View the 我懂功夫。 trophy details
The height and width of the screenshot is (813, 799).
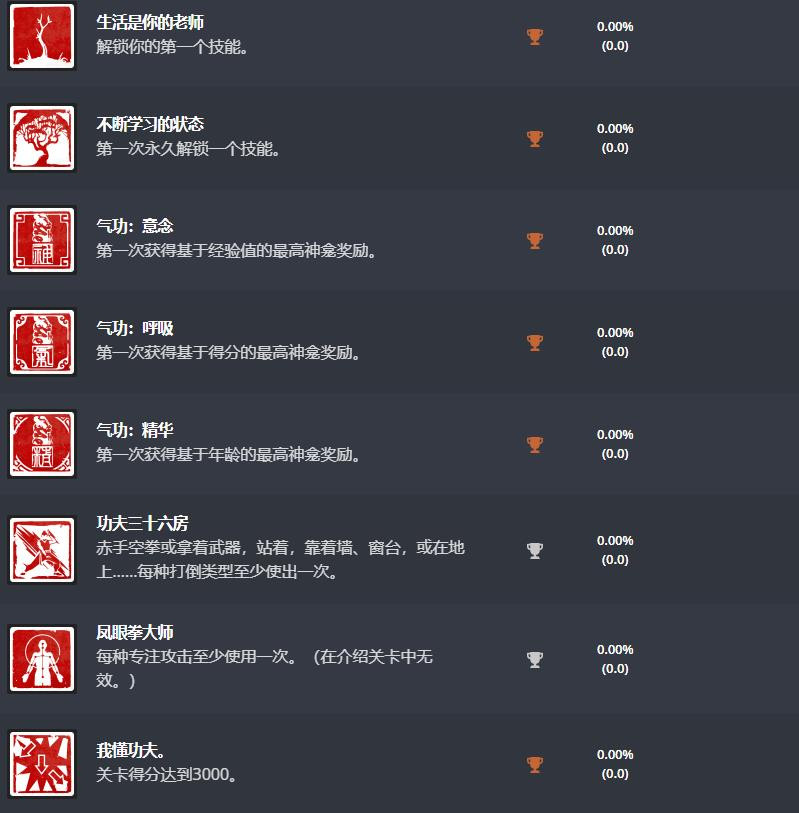click(131, 750)
